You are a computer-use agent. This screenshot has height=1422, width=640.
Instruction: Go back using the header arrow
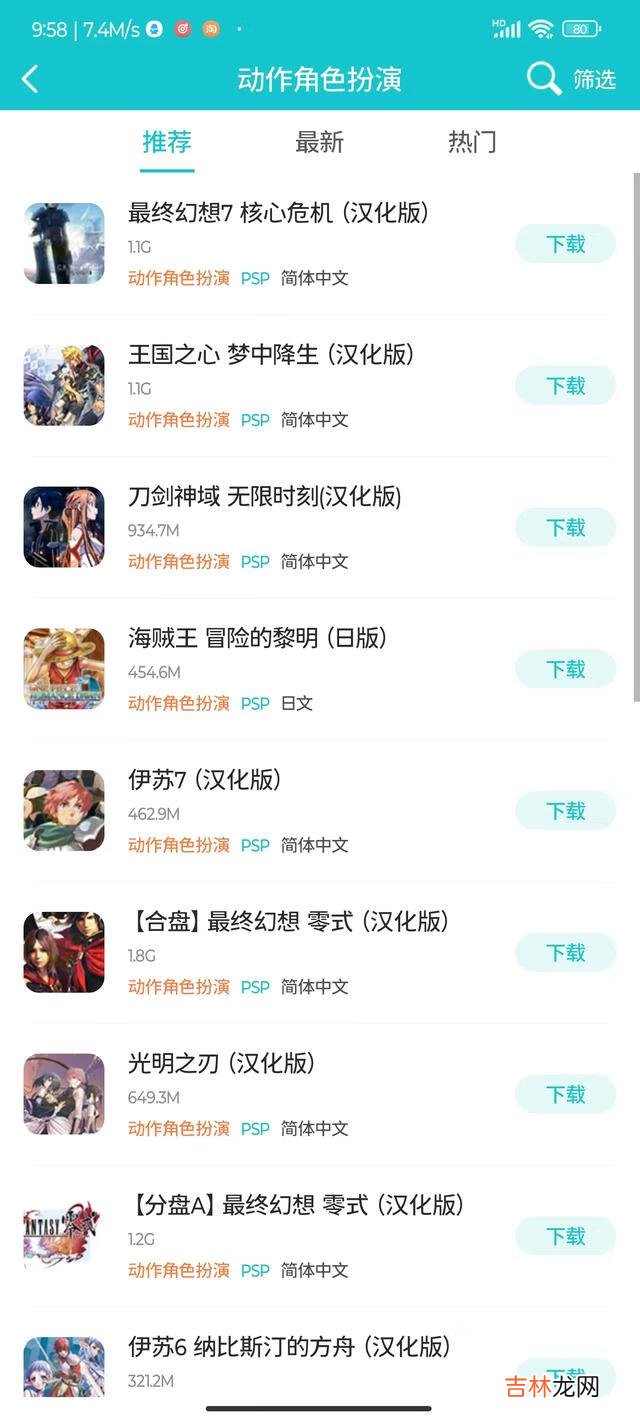30,79
